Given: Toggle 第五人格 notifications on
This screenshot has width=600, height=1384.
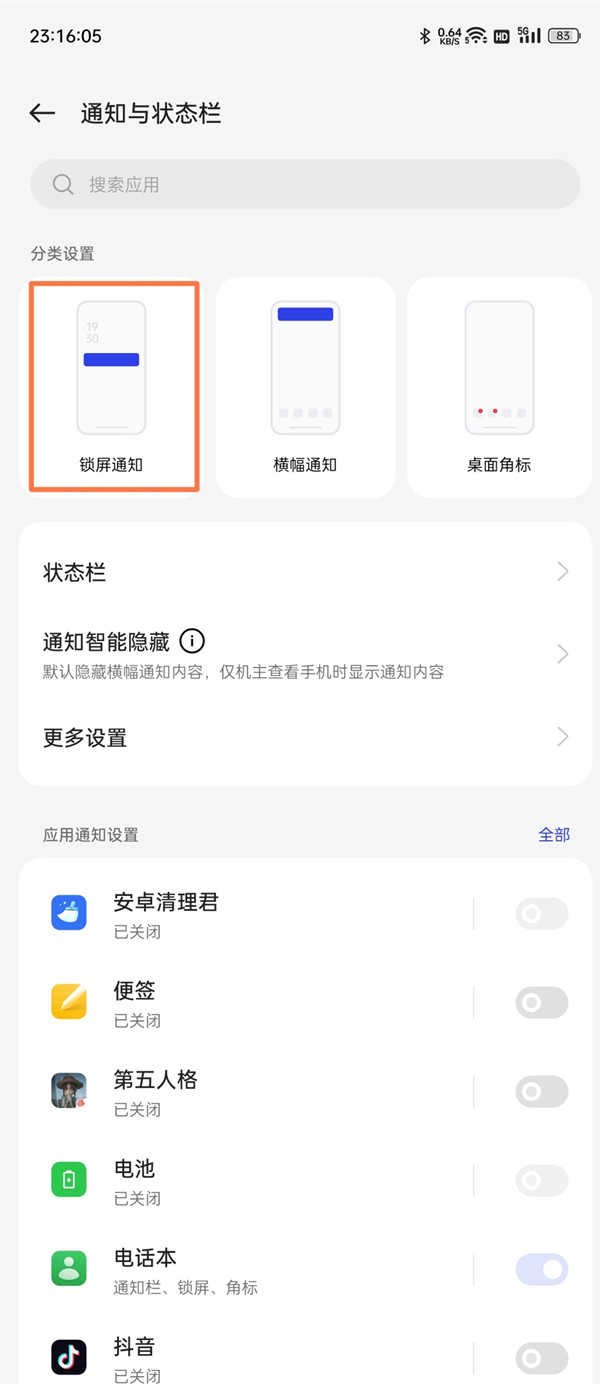Looking at the screenshot, I should (541, 1092).
